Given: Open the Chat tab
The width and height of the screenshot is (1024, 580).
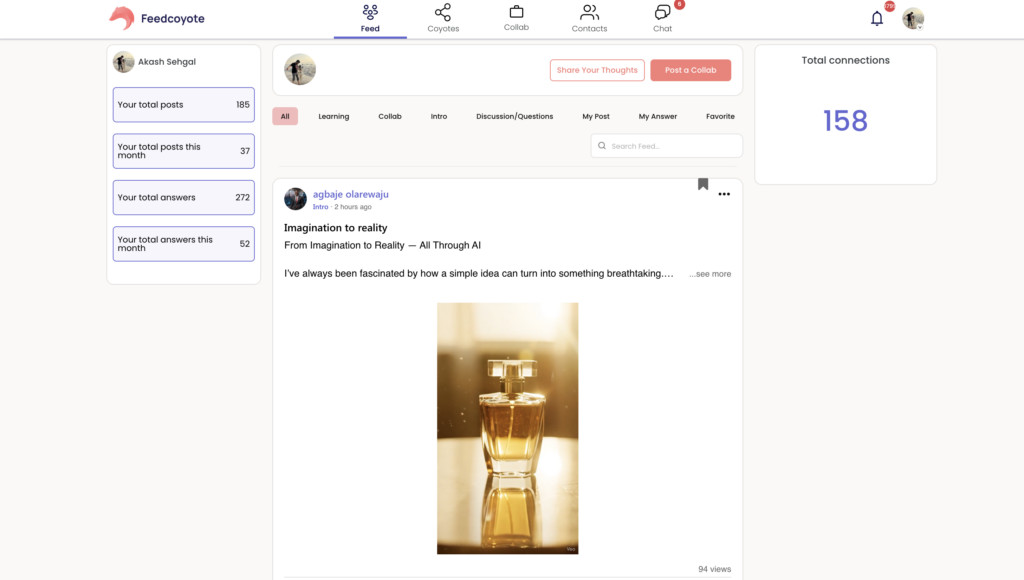Looking at the screenshot, I should click(662, 18).
